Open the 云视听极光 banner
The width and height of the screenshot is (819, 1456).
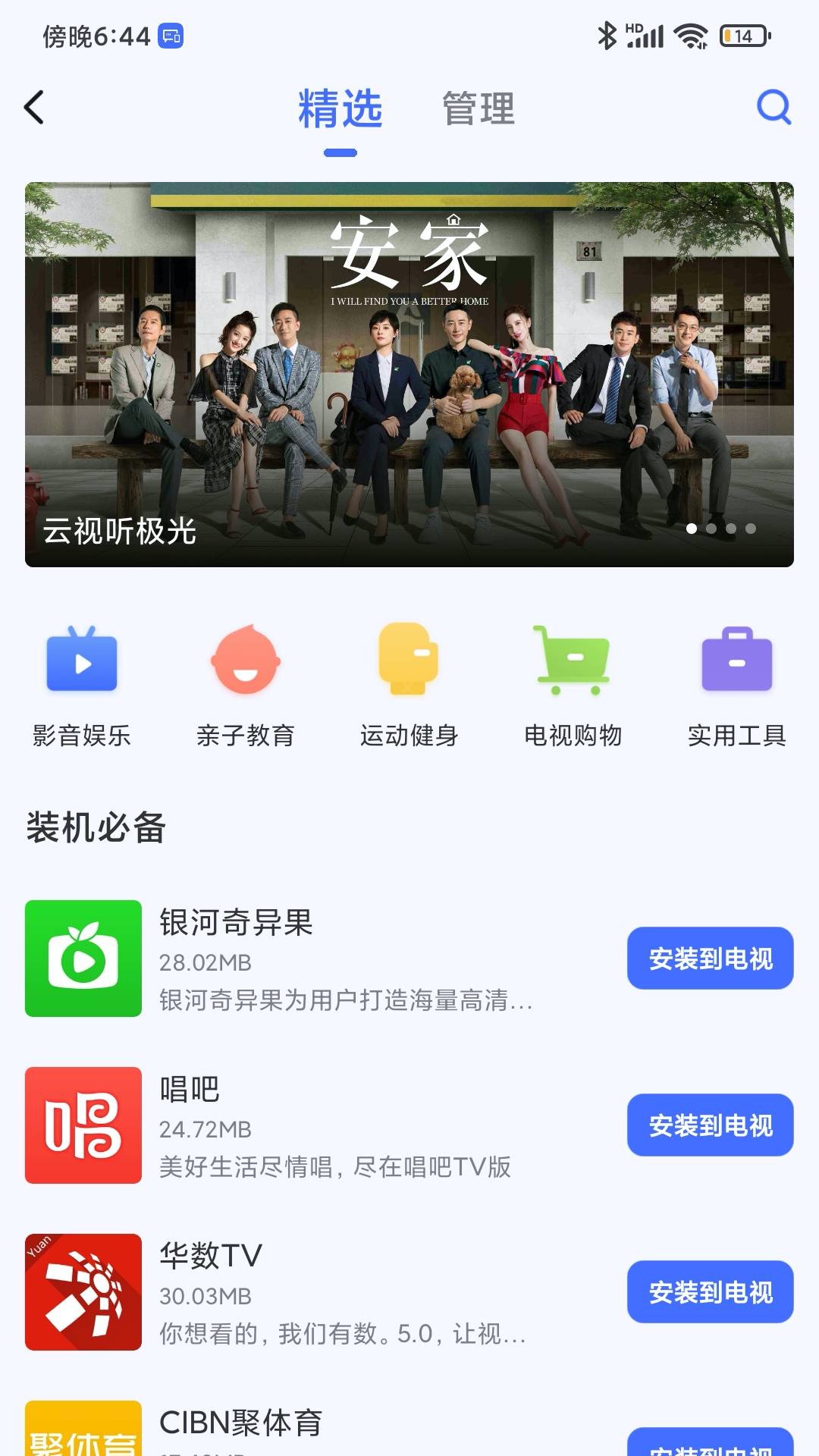(x=409, y=374)
